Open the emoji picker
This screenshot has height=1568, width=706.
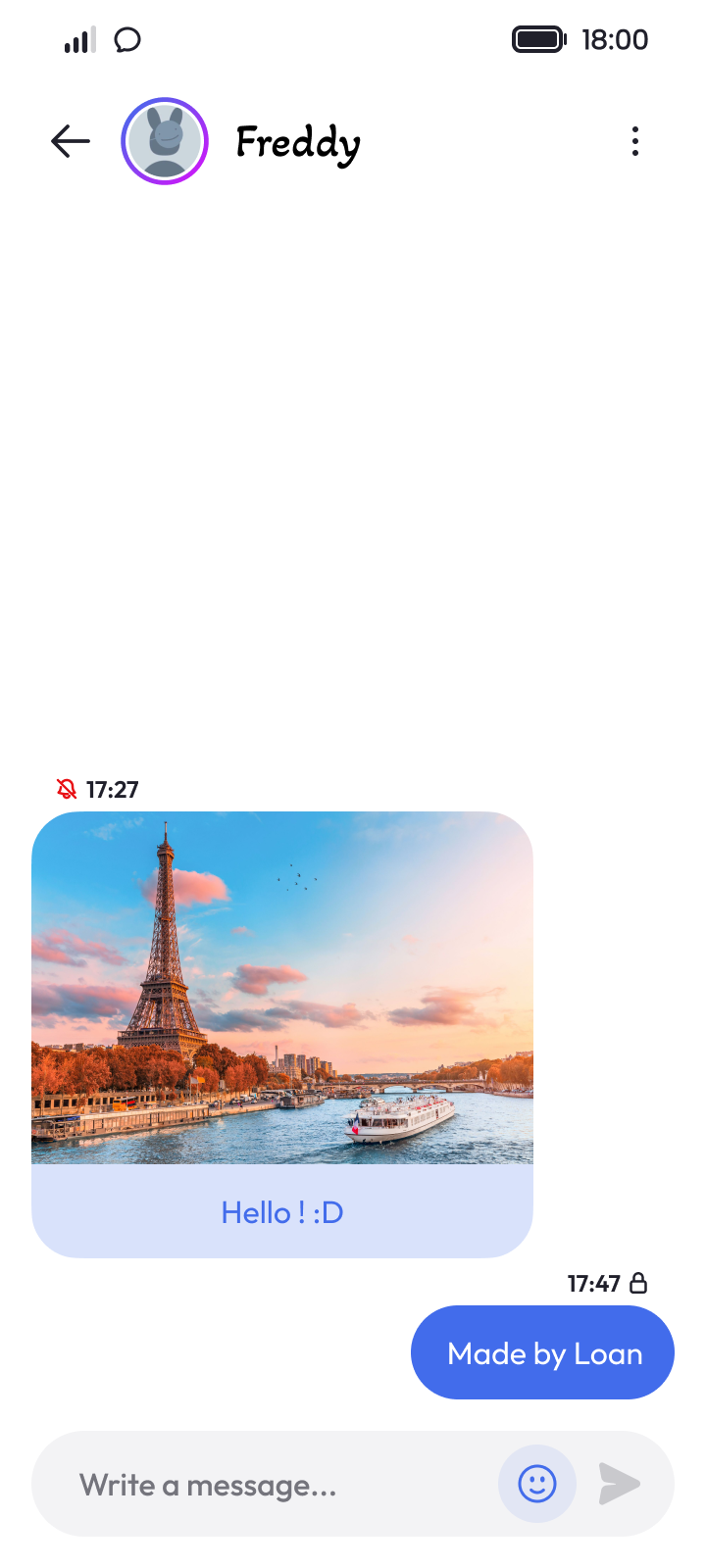coord(536,1484)
